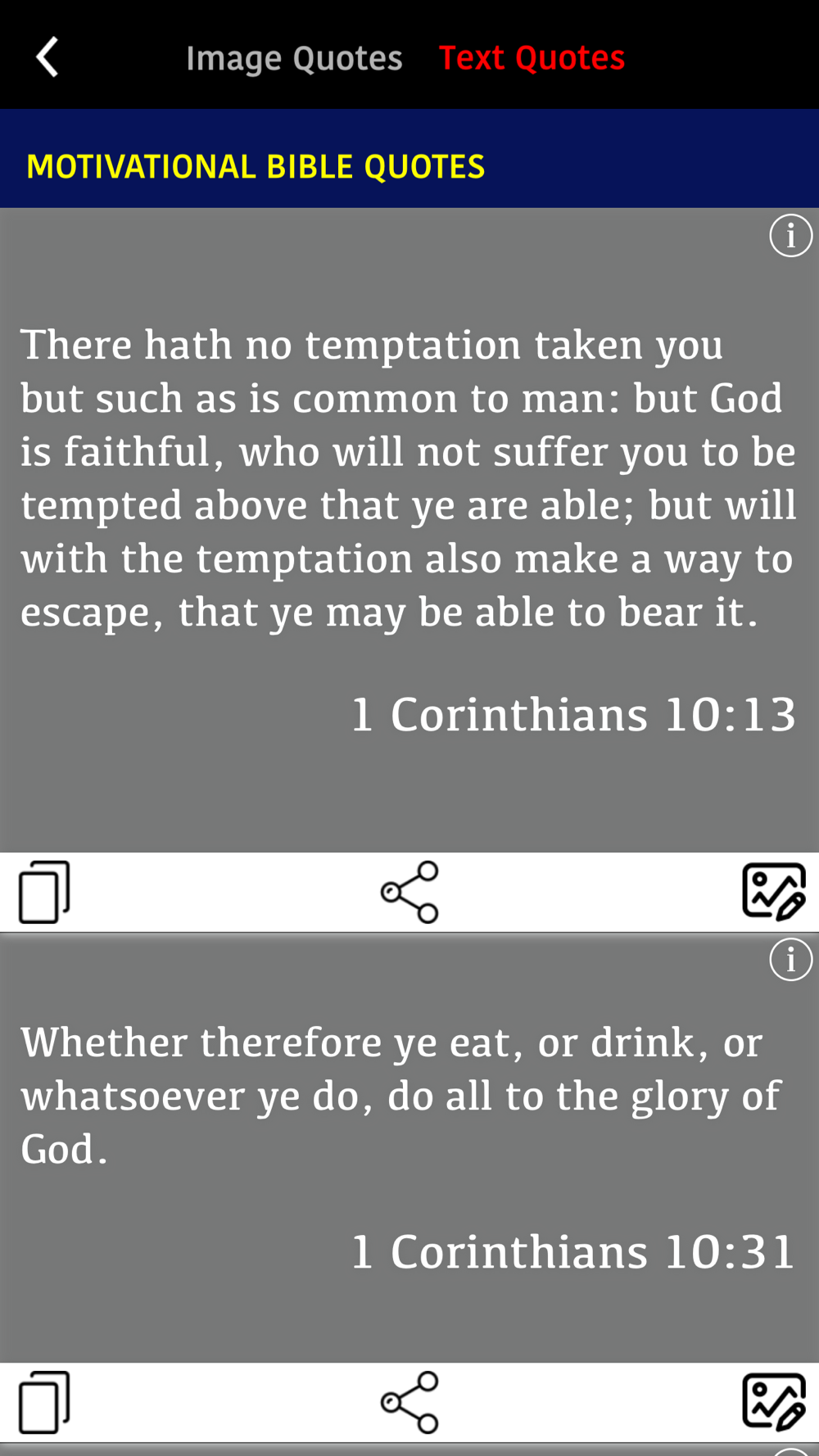Share the 1 Corinthians 10:13 quote
819x1456 pixels.
pos(409,892)
